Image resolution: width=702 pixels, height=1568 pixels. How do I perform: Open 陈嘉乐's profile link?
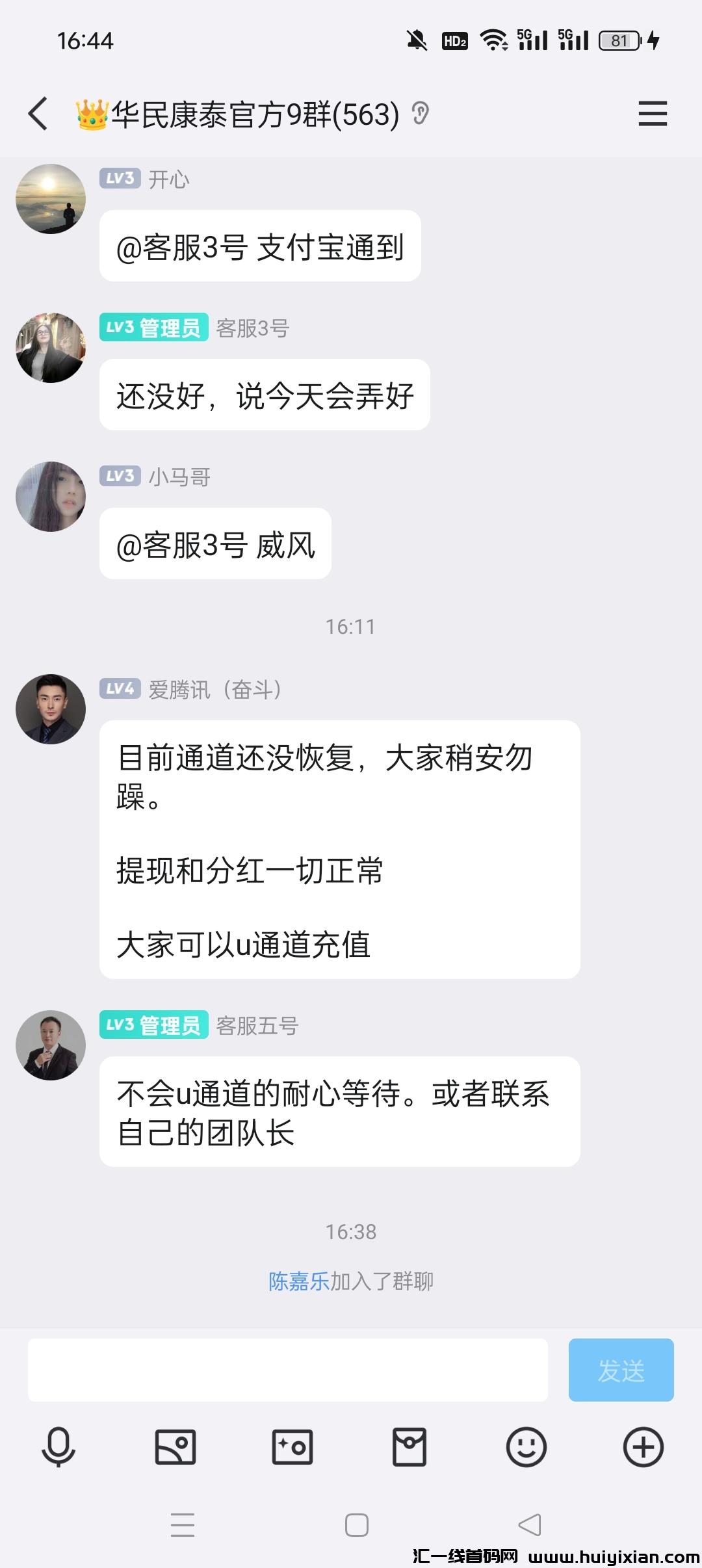point(299,1281)
